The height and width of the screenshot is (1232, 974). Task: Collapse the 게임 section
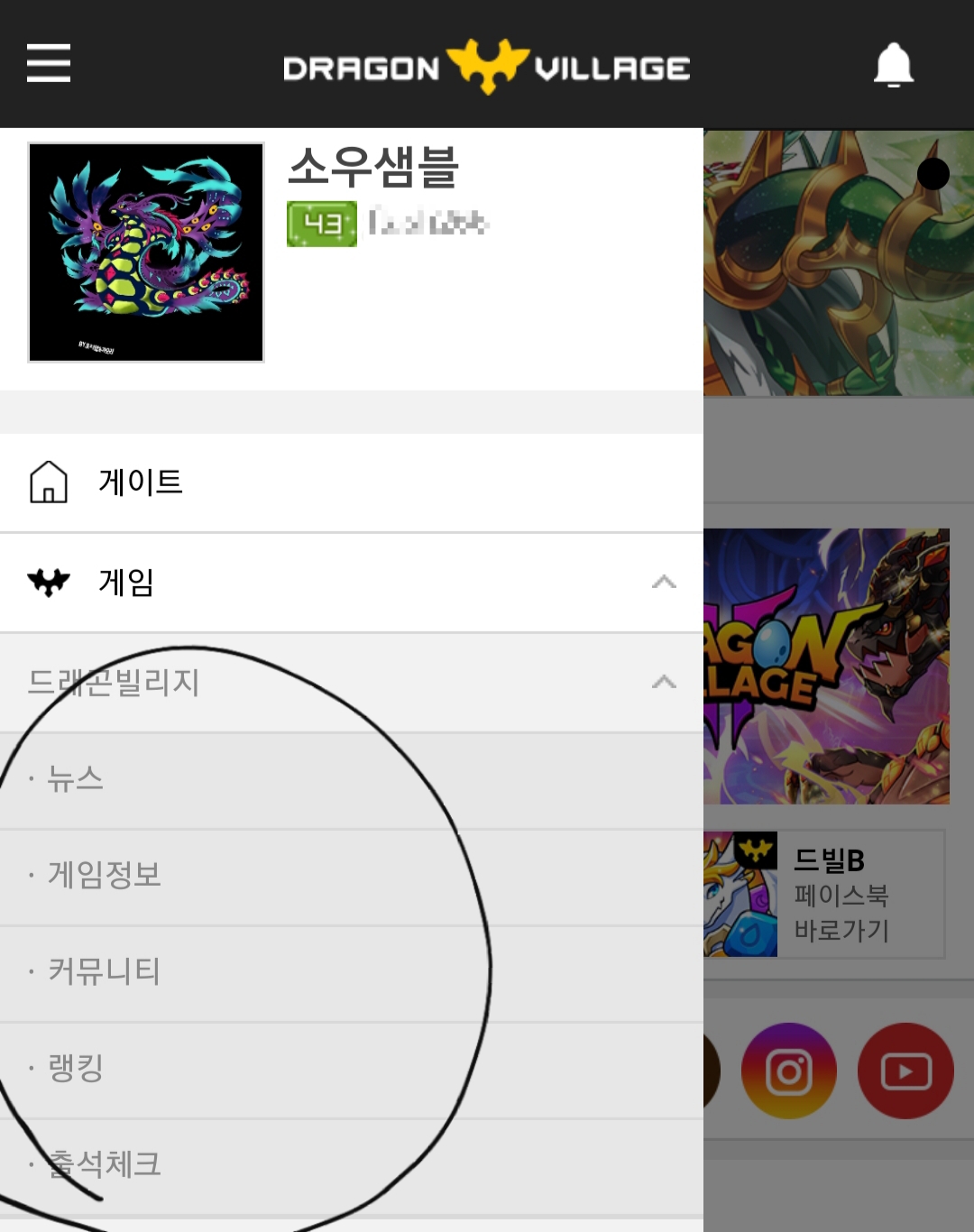coord(664,583)
